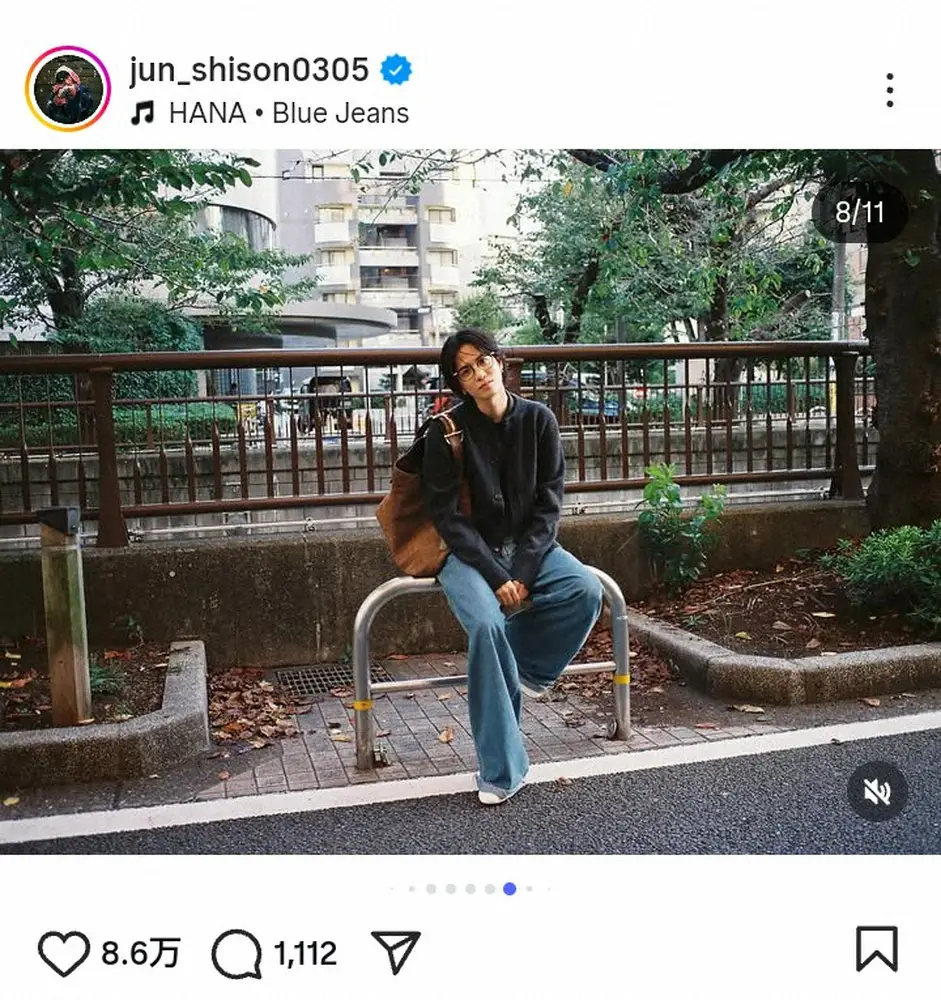This screenshot has width=941, height=1000.
Task: Open the jun_shison0305 username link
Action: click(x=248, y=69)
